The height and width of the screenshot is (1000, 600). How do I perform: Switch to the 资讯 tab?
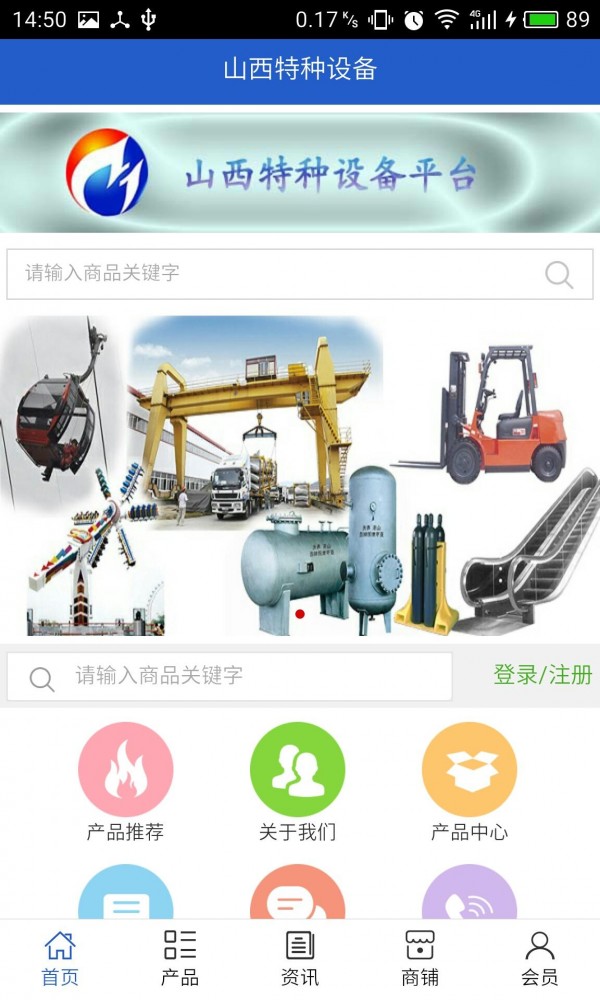[x=300, y=958]
